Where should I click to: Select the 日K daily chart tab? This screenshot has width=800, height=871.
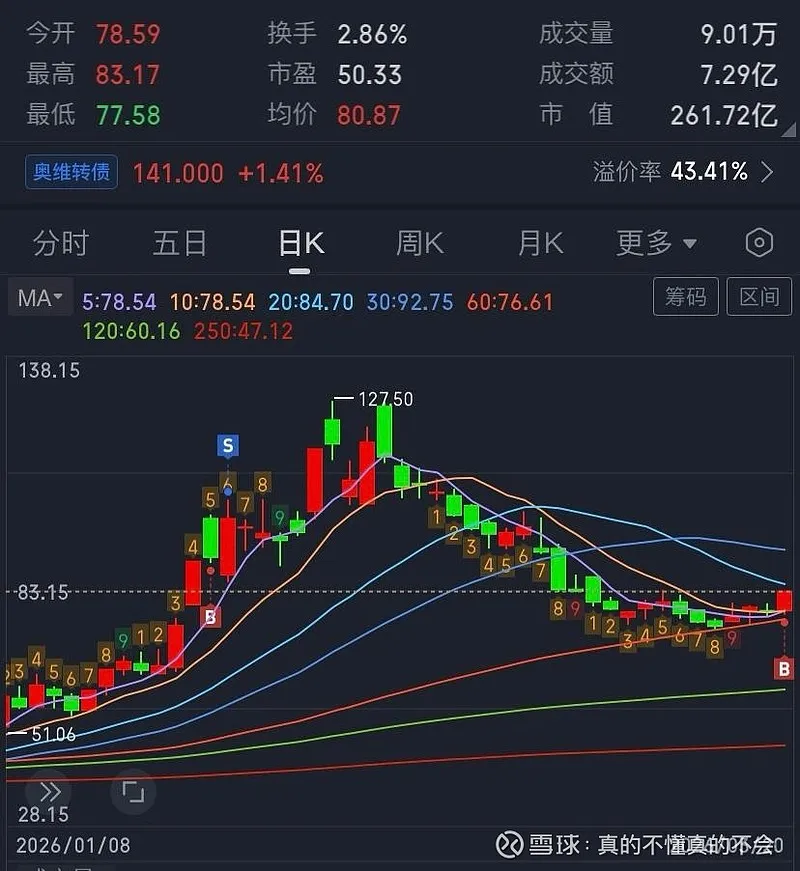click(x=301, y=243)
